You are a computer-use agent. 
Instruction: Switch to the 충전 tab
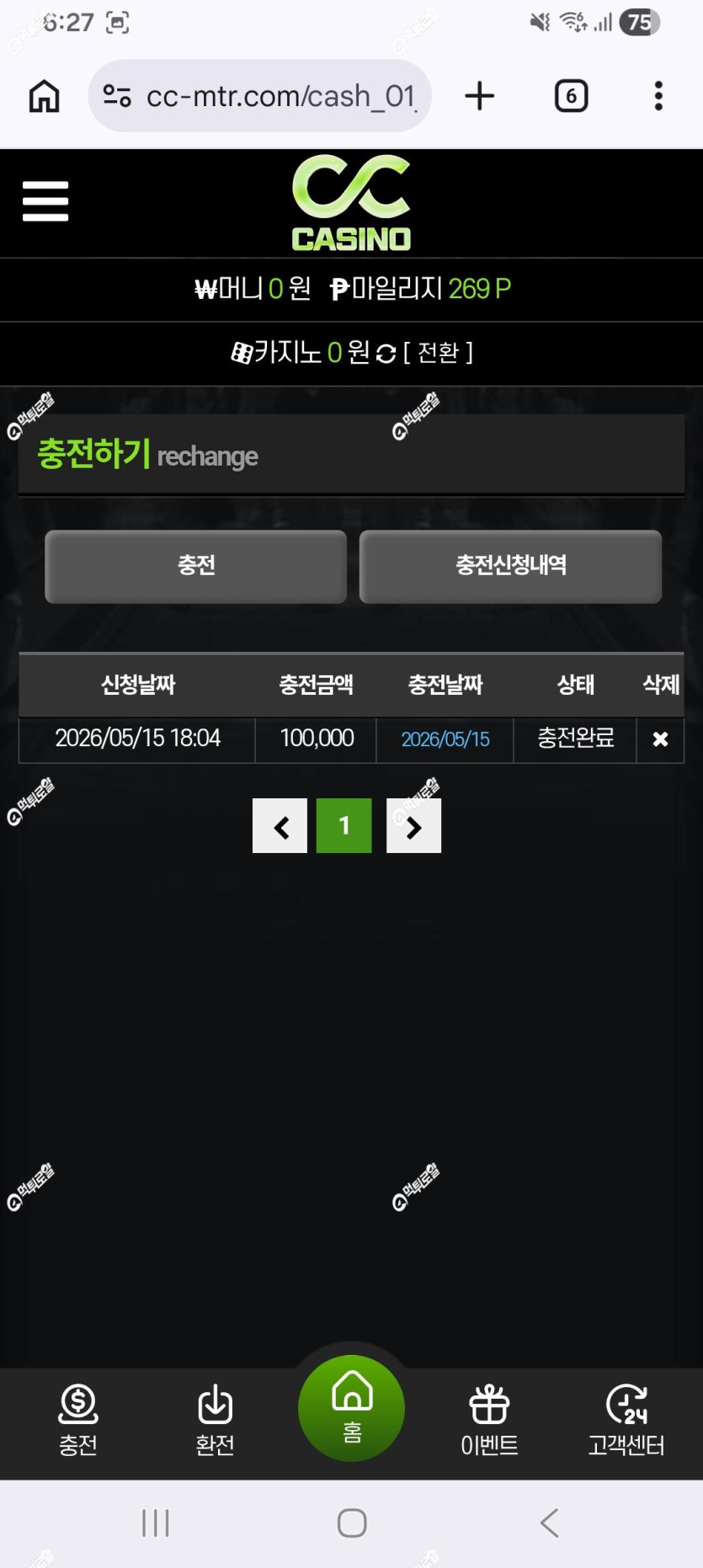pyautogui.click(x=195, y=566)
